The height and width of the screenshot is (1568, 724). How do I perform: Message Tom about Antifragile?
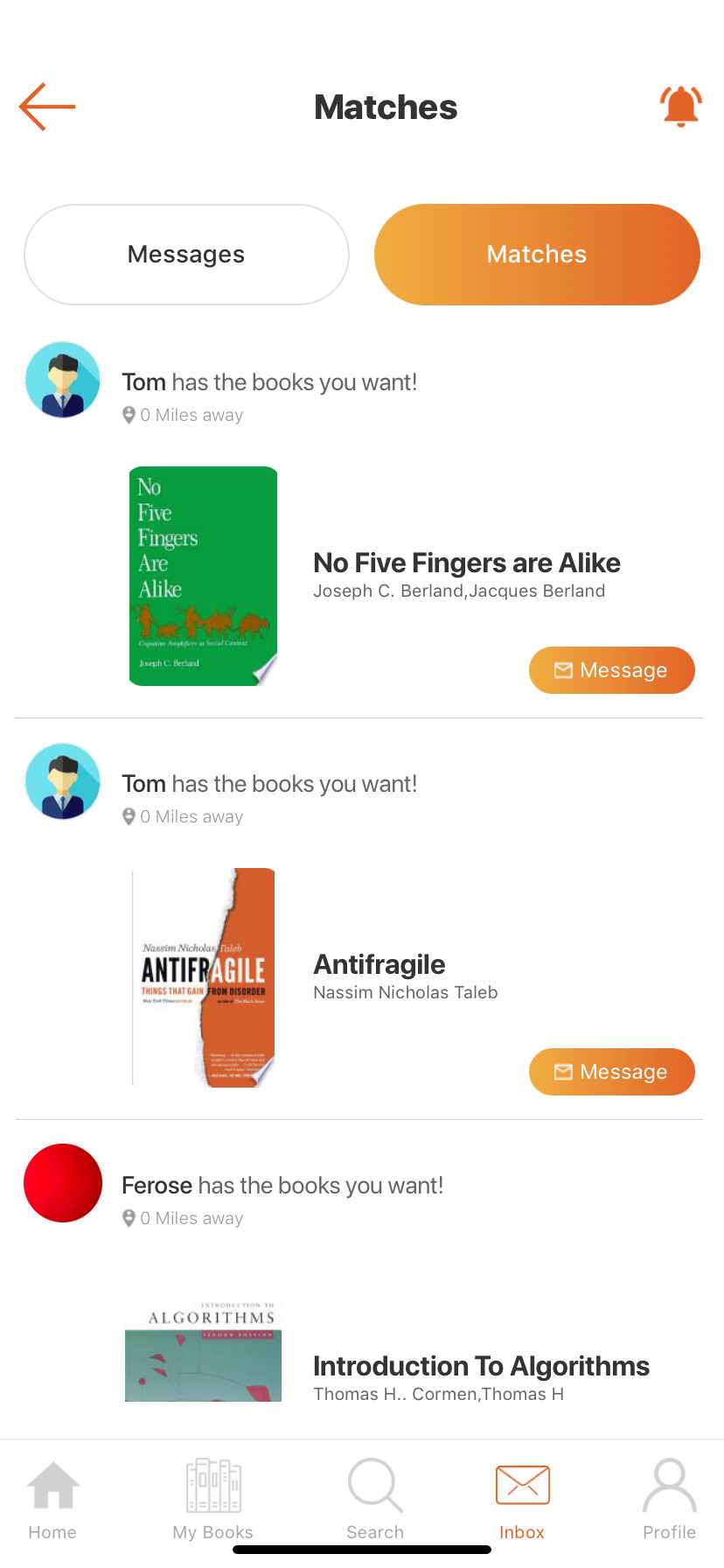coord(611,1072)
